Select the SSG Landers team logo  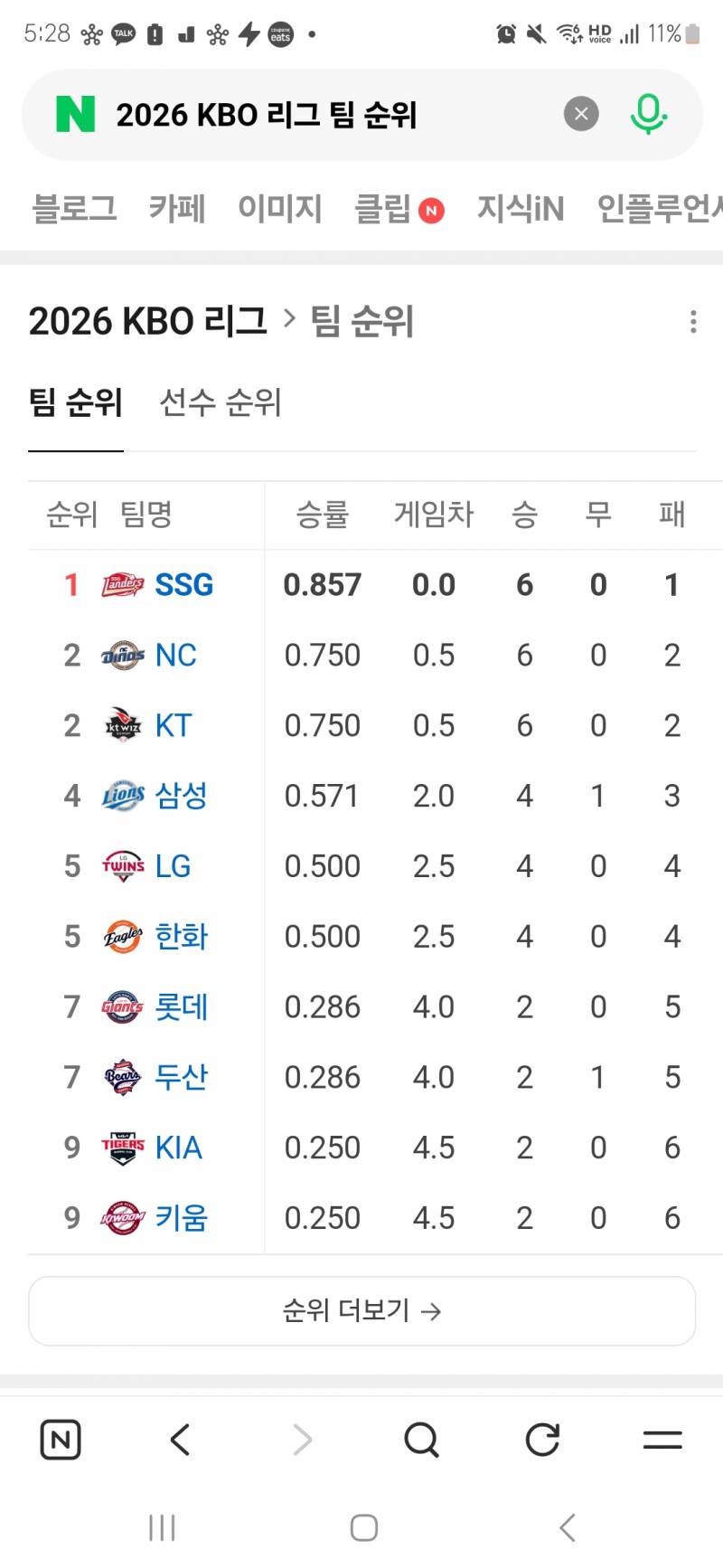coord(124,584)
